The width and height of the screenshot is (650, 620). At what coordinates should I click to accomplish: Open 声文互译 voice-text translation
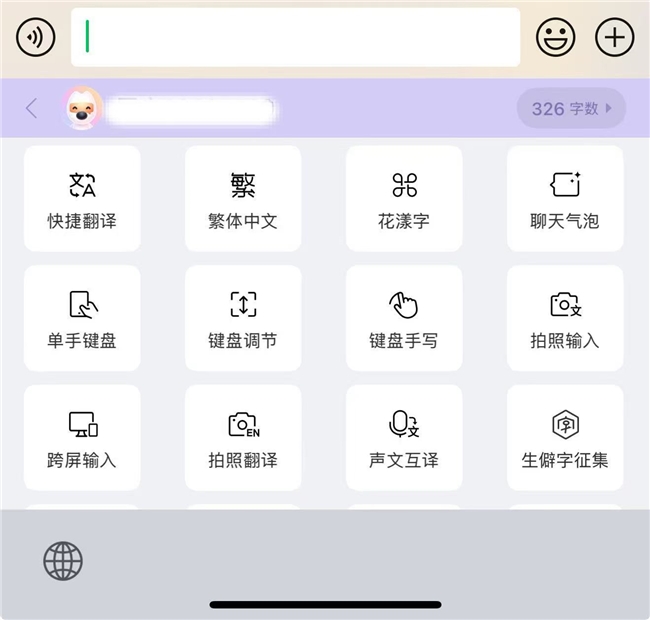tap(404, 438)
